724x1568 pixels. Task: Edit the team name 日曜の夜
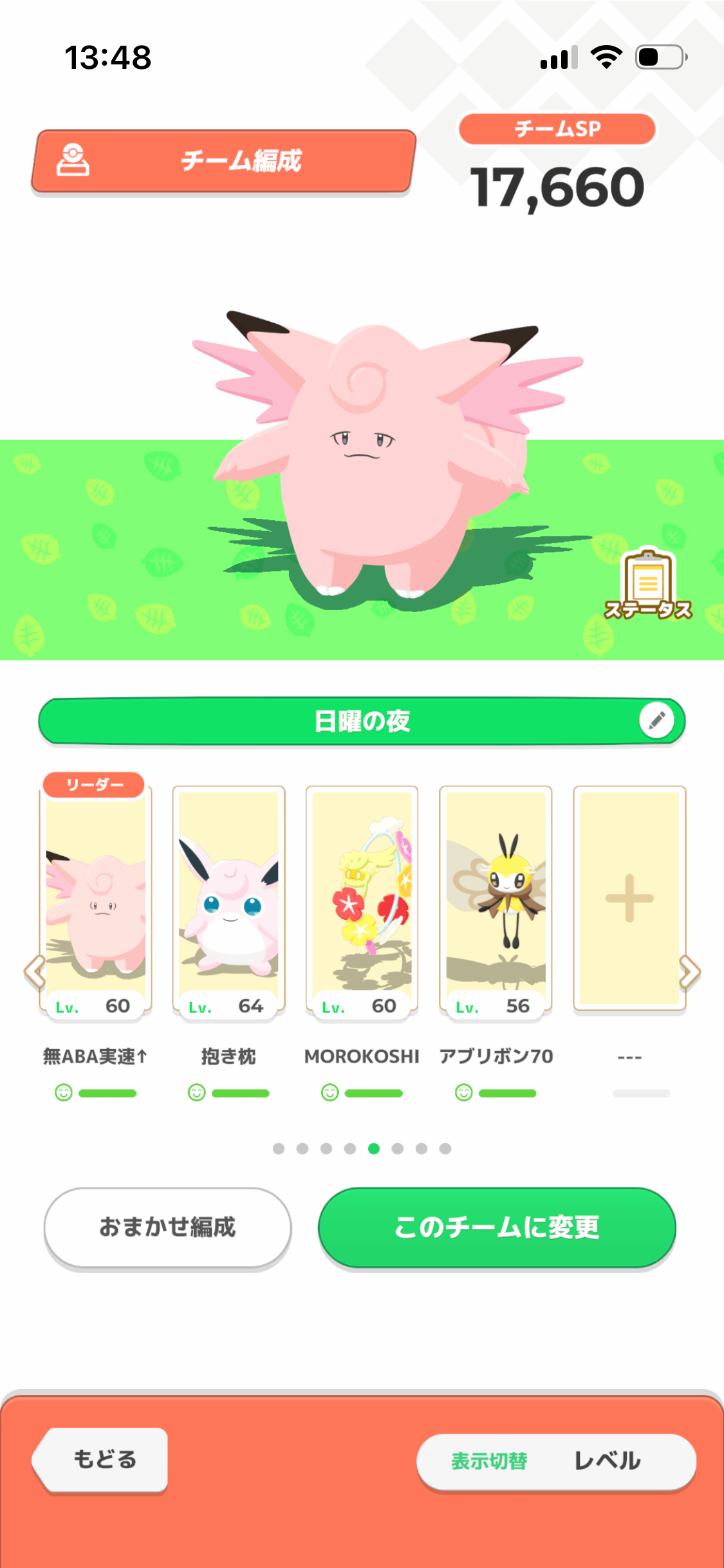(x=656, y=720)
